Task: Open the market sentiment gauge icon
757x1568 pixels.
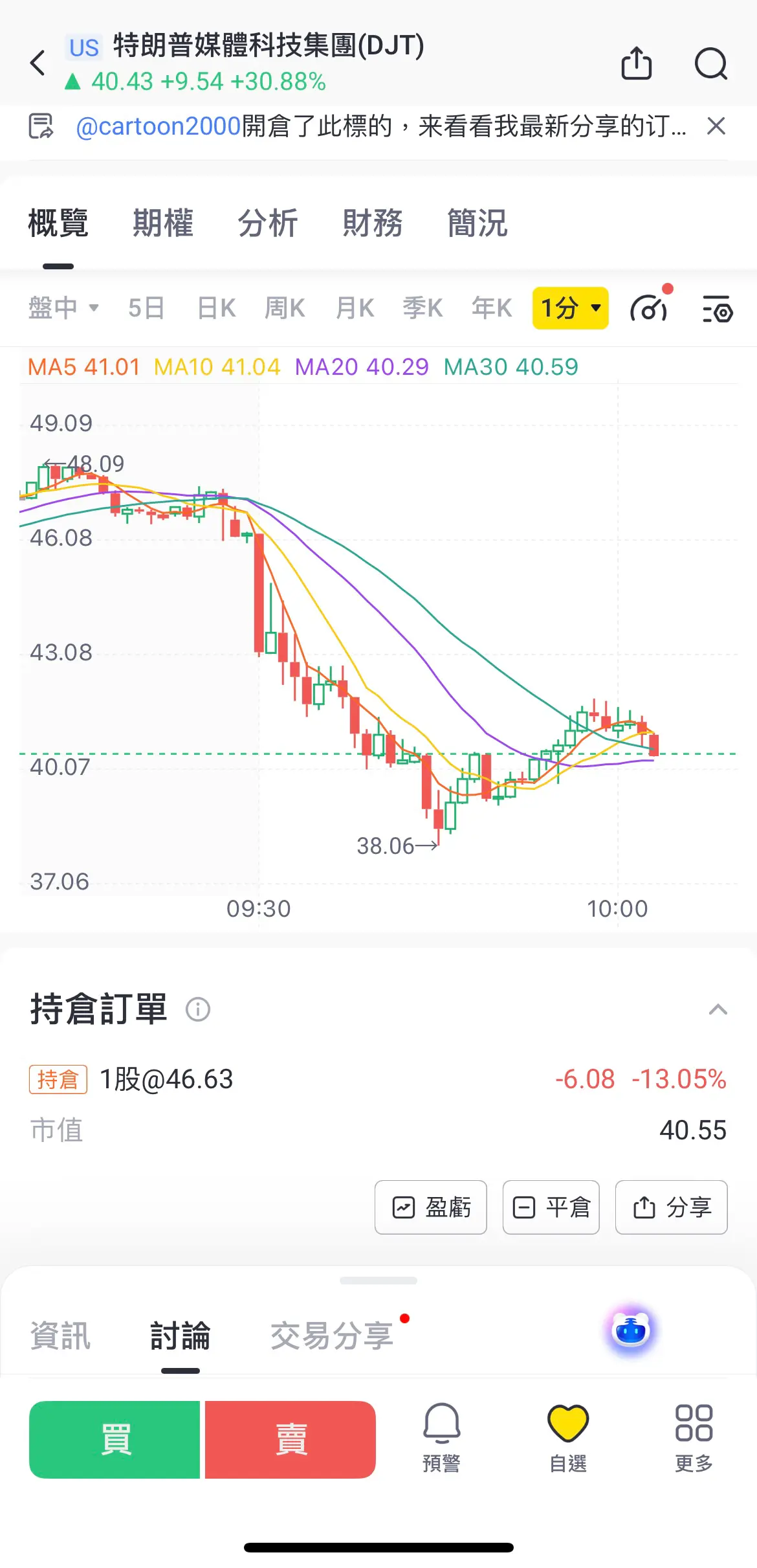Action: (650, 309)
